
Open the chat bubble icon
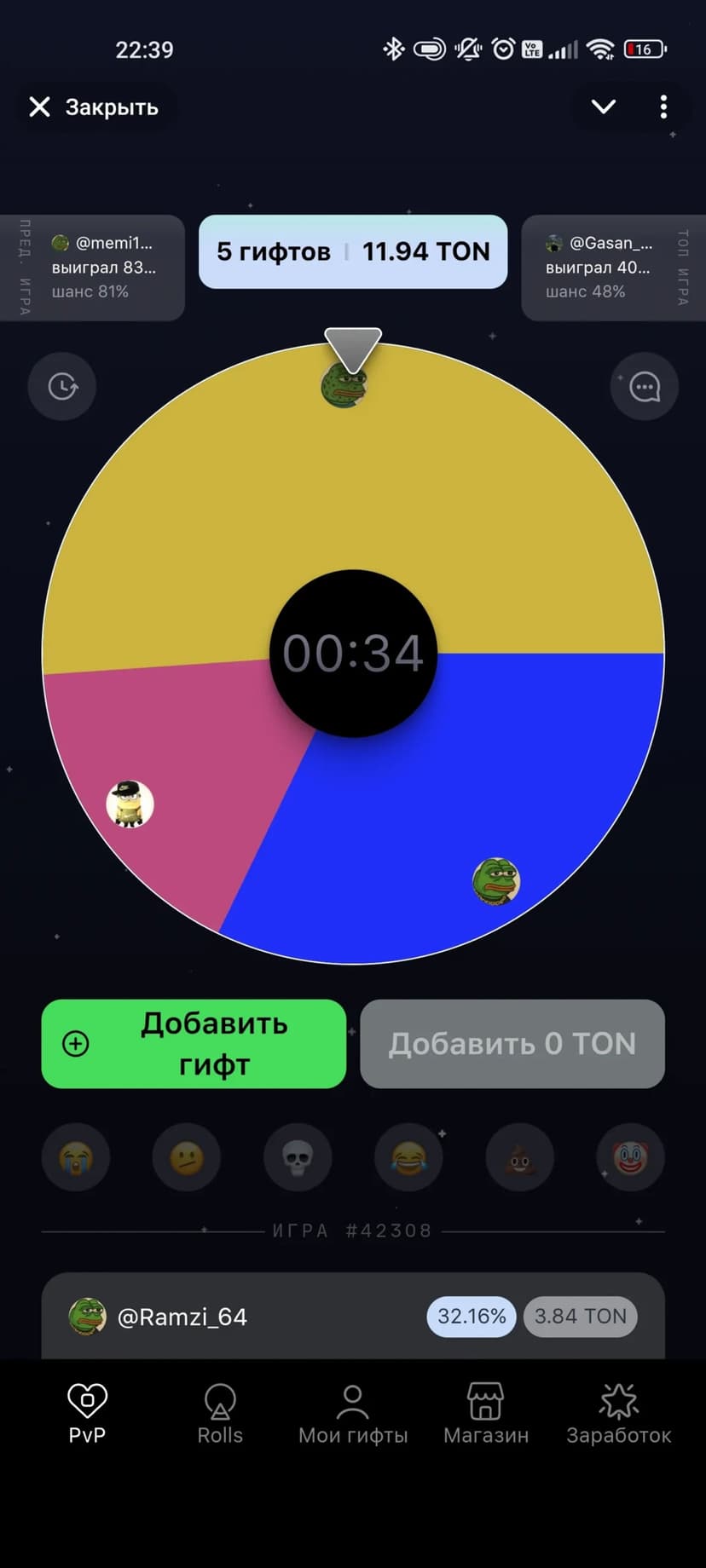[644, 387]
